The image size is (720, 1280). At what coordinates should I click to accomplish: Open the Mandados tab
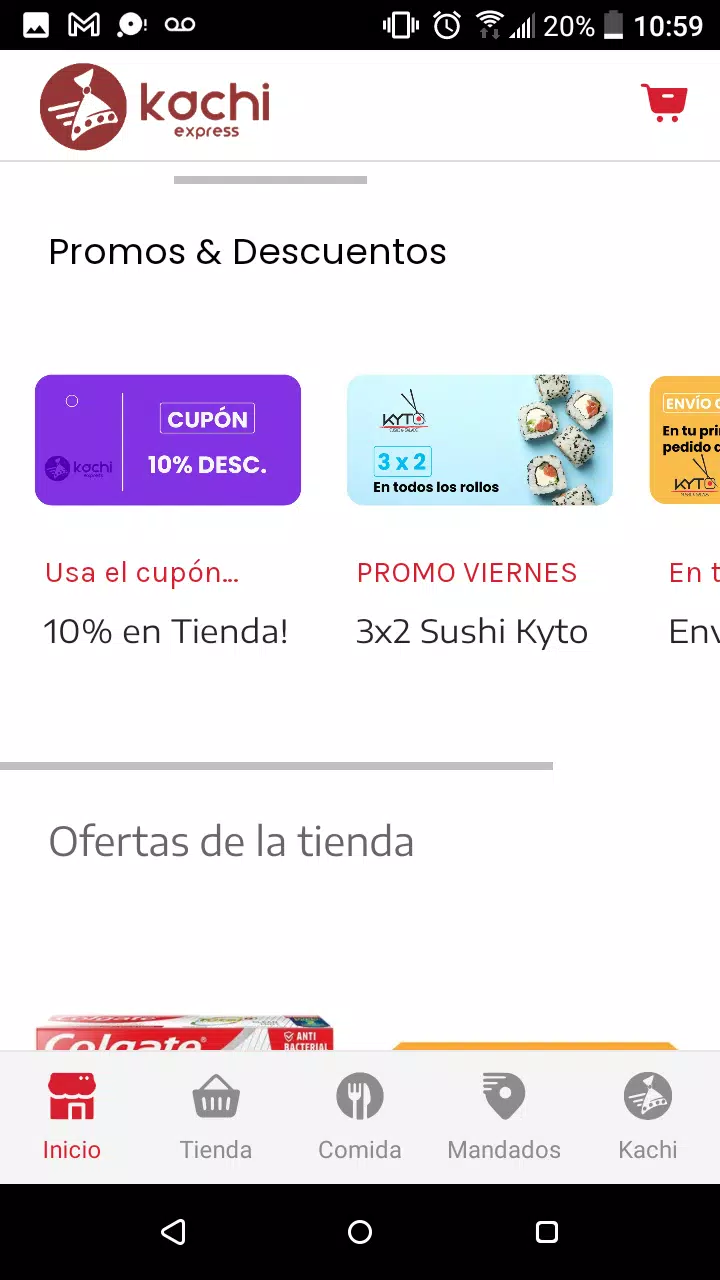coord(504,1117)
